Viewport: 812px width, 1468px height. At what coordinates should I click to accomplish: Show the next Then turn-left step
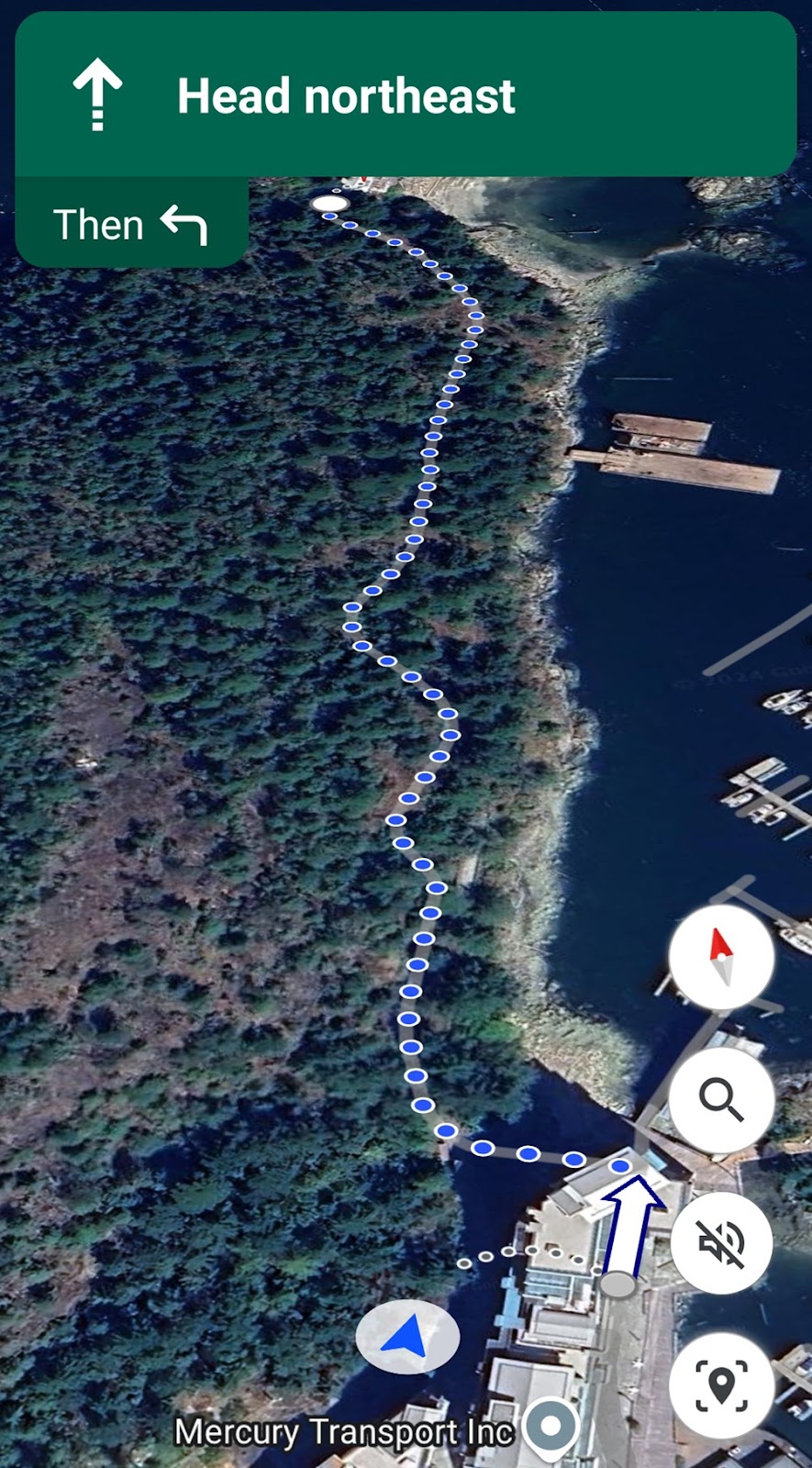[x=132, y=224]
